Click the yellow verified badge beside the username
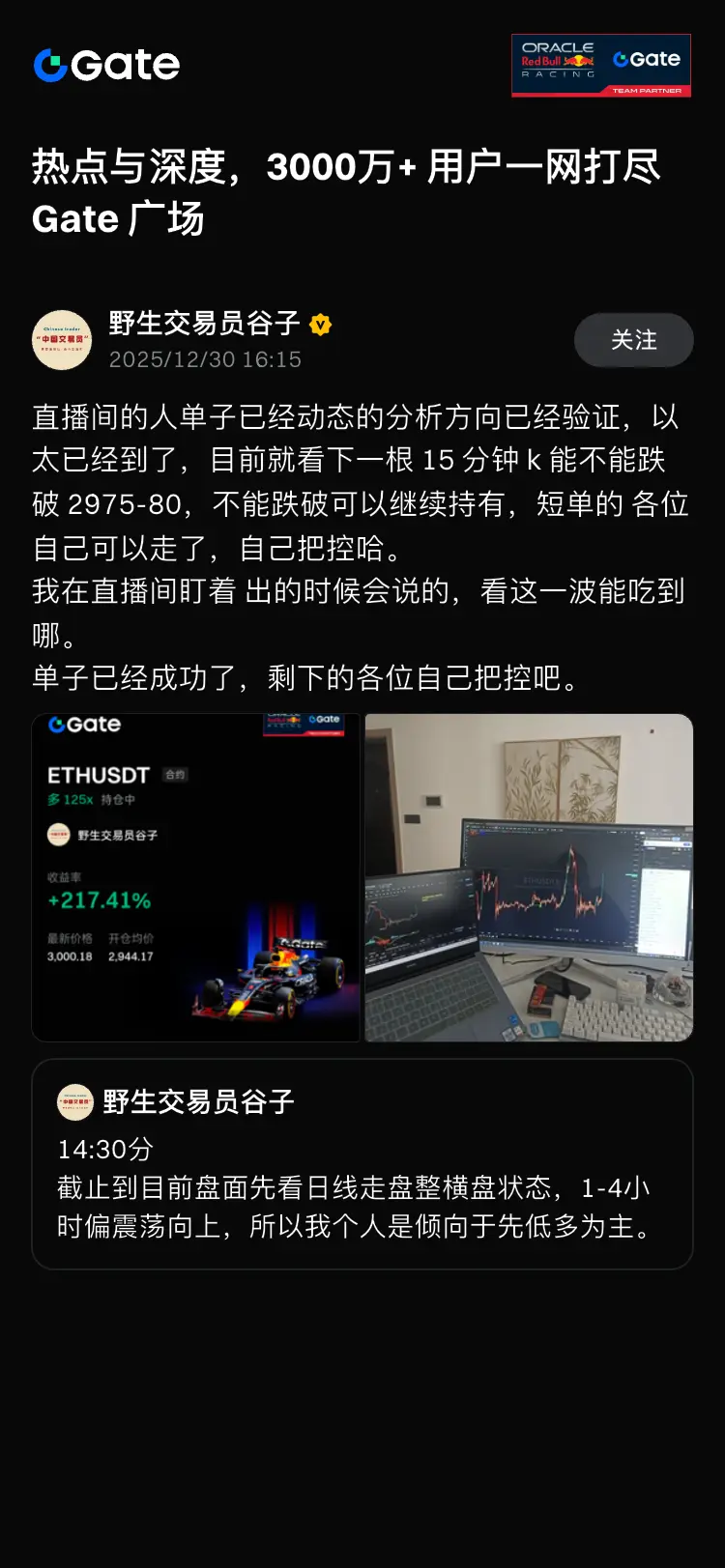The image size is (725, 1568). click(x=322, y=327)
